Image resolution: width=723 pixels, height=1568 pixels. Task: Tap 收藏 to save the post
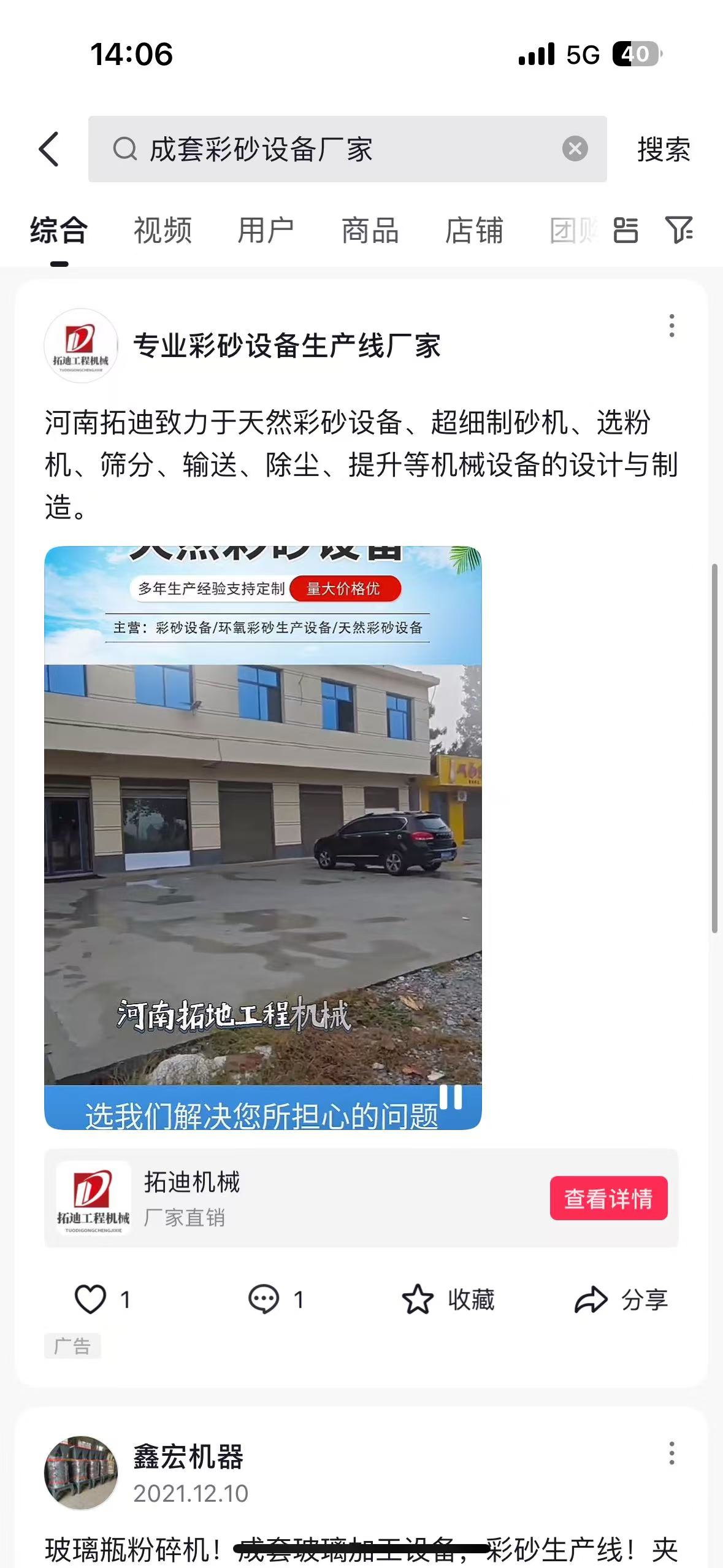pos(448,1299)
